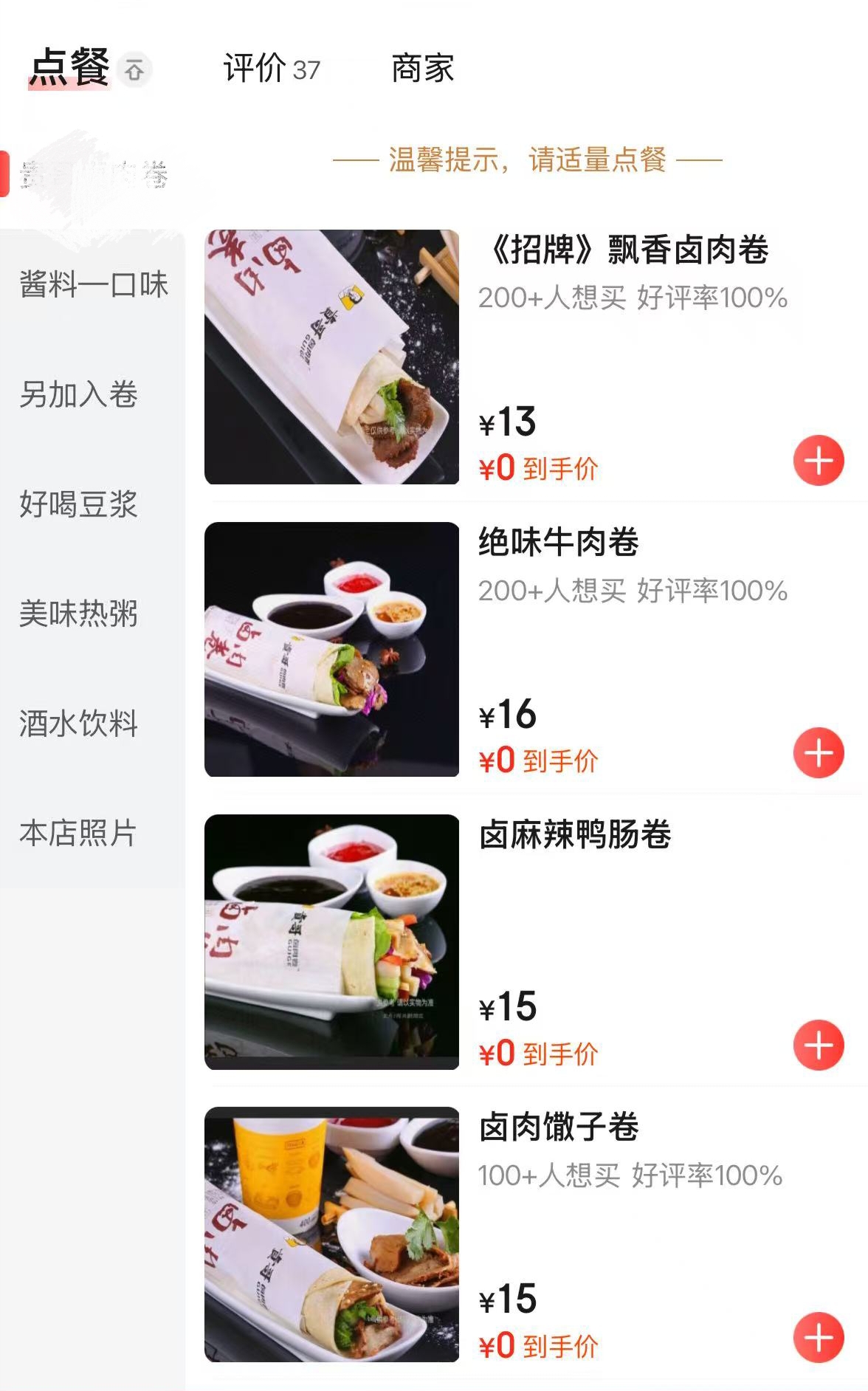The width and height of the screenshot is (868, 1391).
Task: Add 卤麻辣鸭肠卷 to the cart
Action: click(x=818, y=1045)
